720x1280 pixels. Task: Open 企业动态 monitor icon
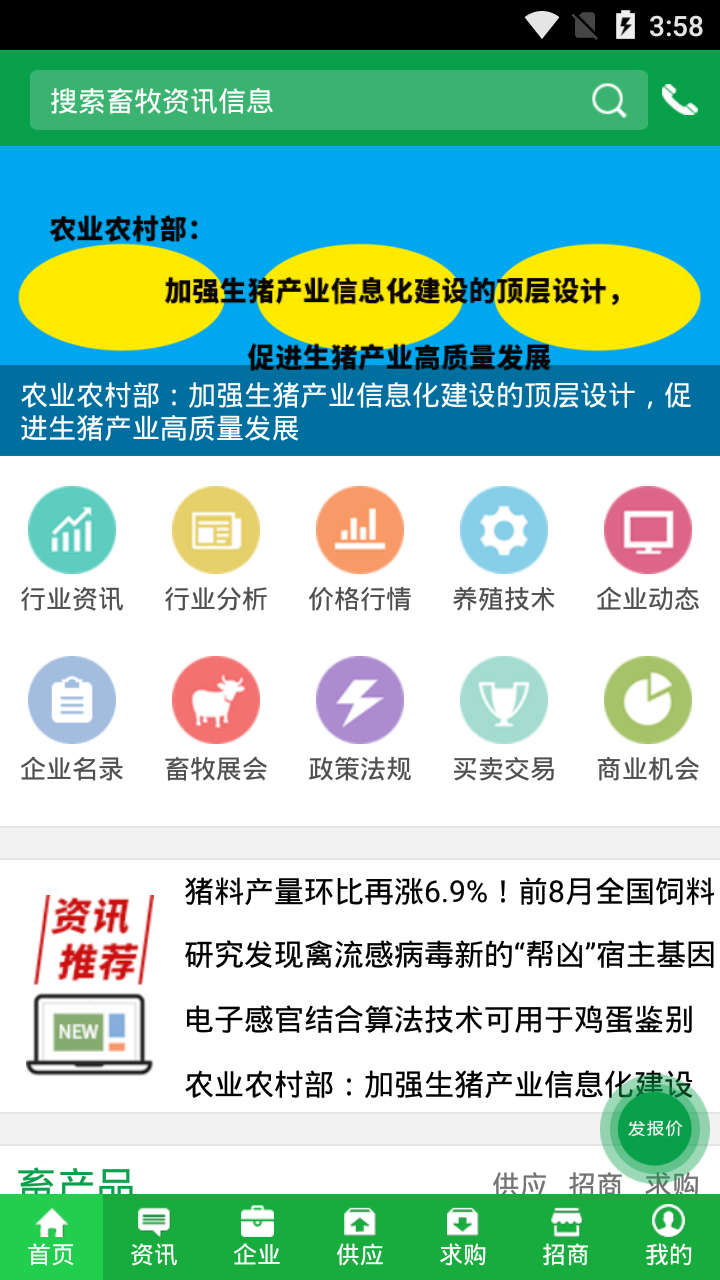point(648,530)
